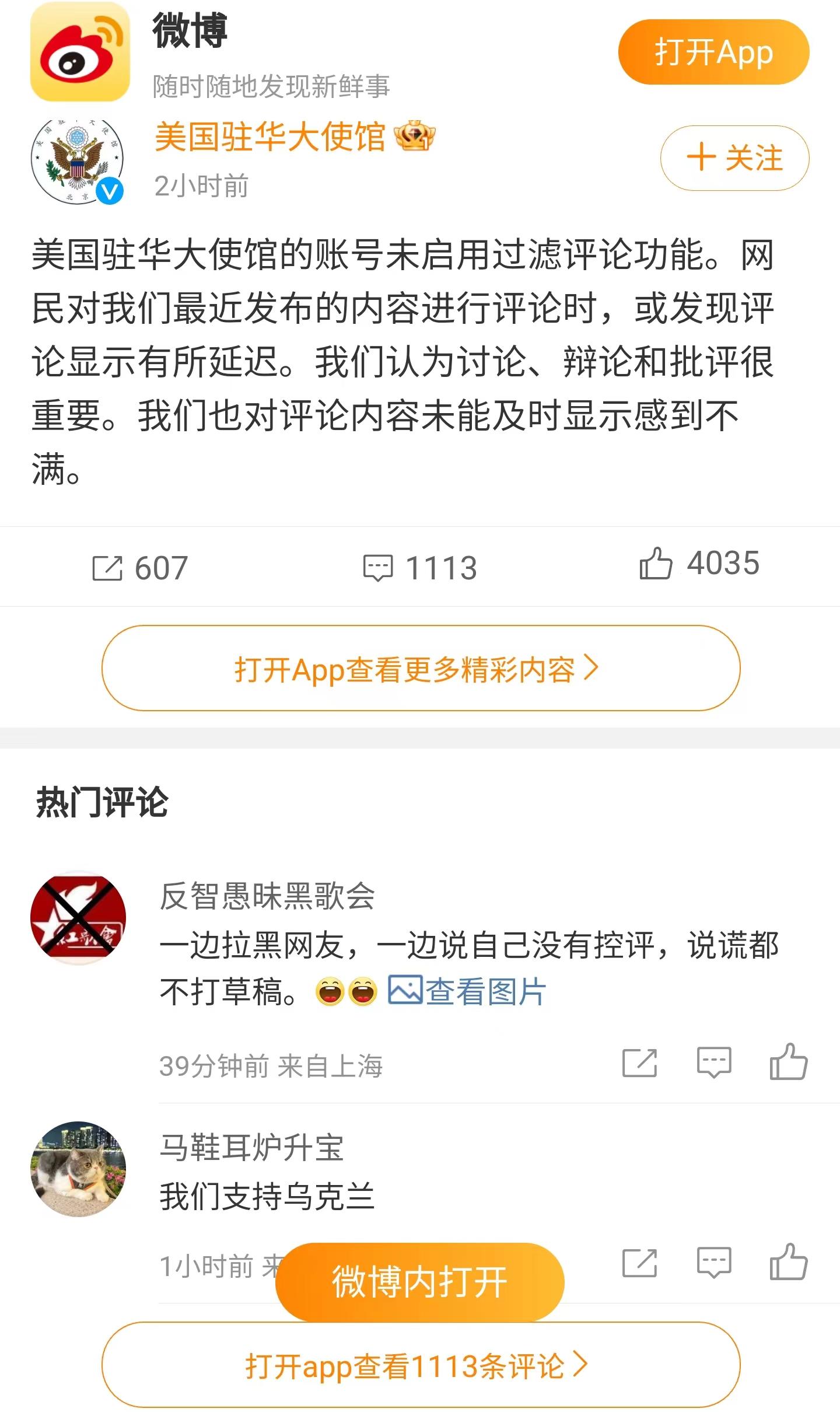Reply to 反智愚昧黑歌会's comment

point(714,1062)
